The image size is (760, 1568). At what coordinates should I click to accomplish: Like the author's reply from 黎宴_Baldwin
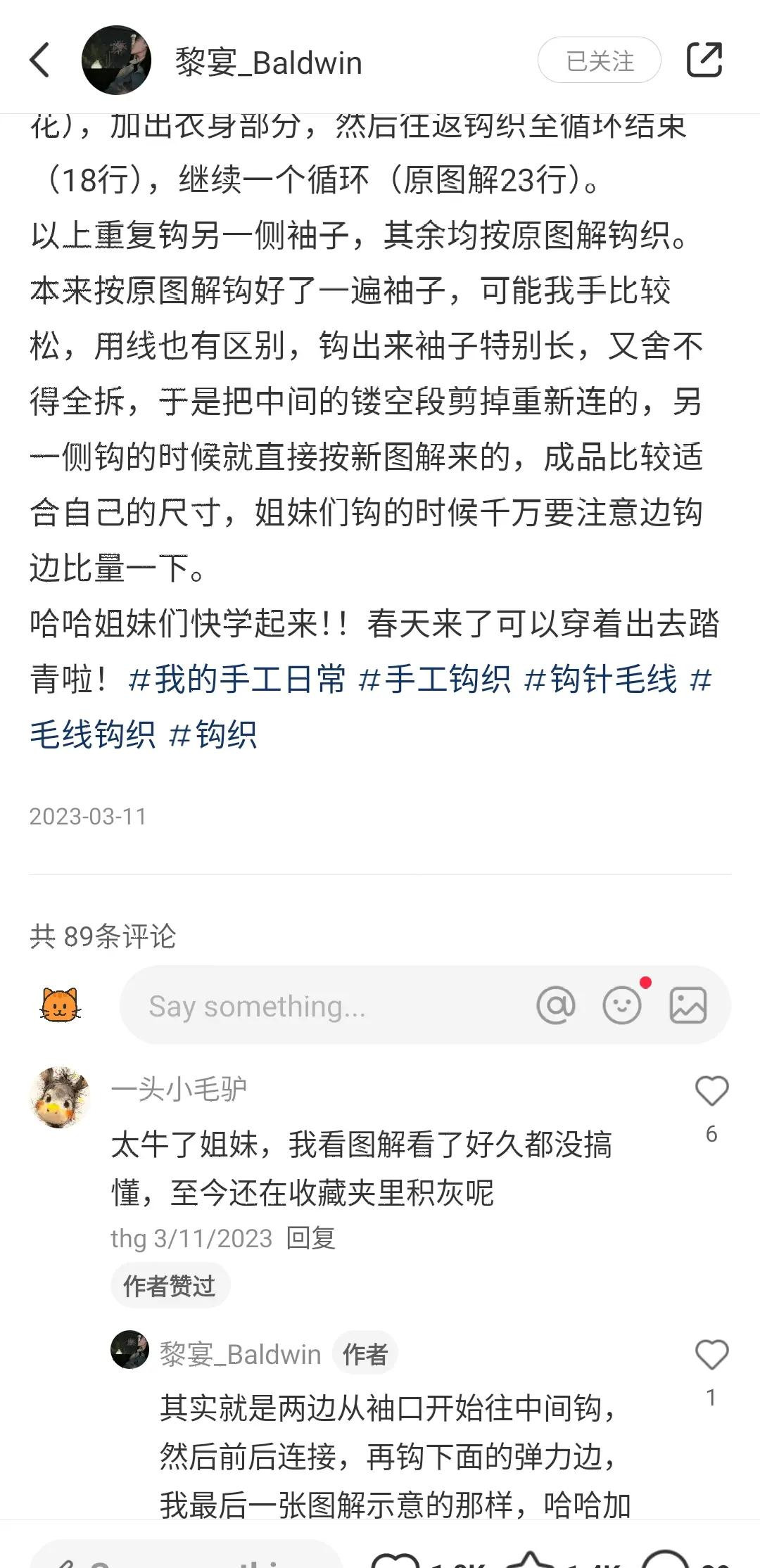coord(711,1355)
